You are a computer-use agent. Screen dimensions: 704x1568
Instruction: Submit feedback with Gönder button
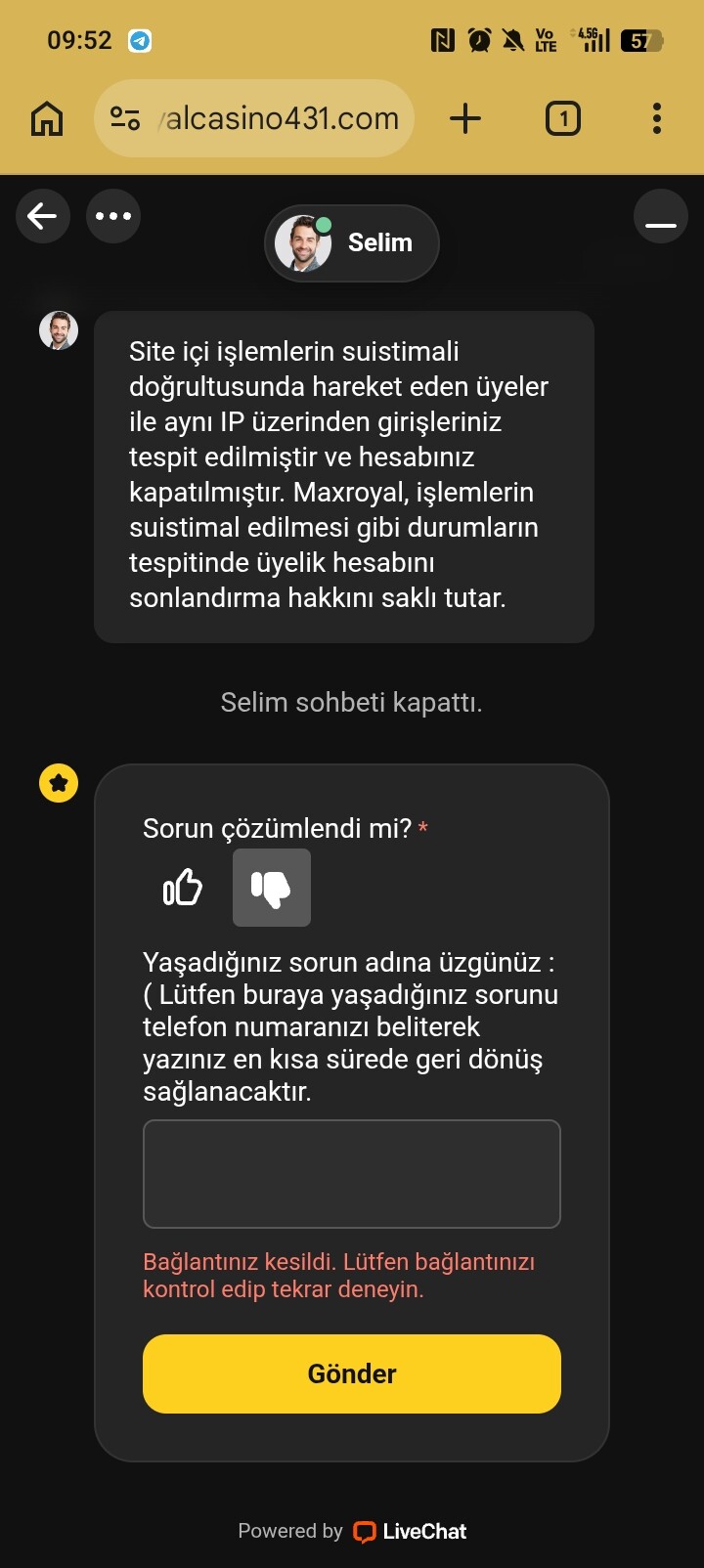pos(352,1373)
